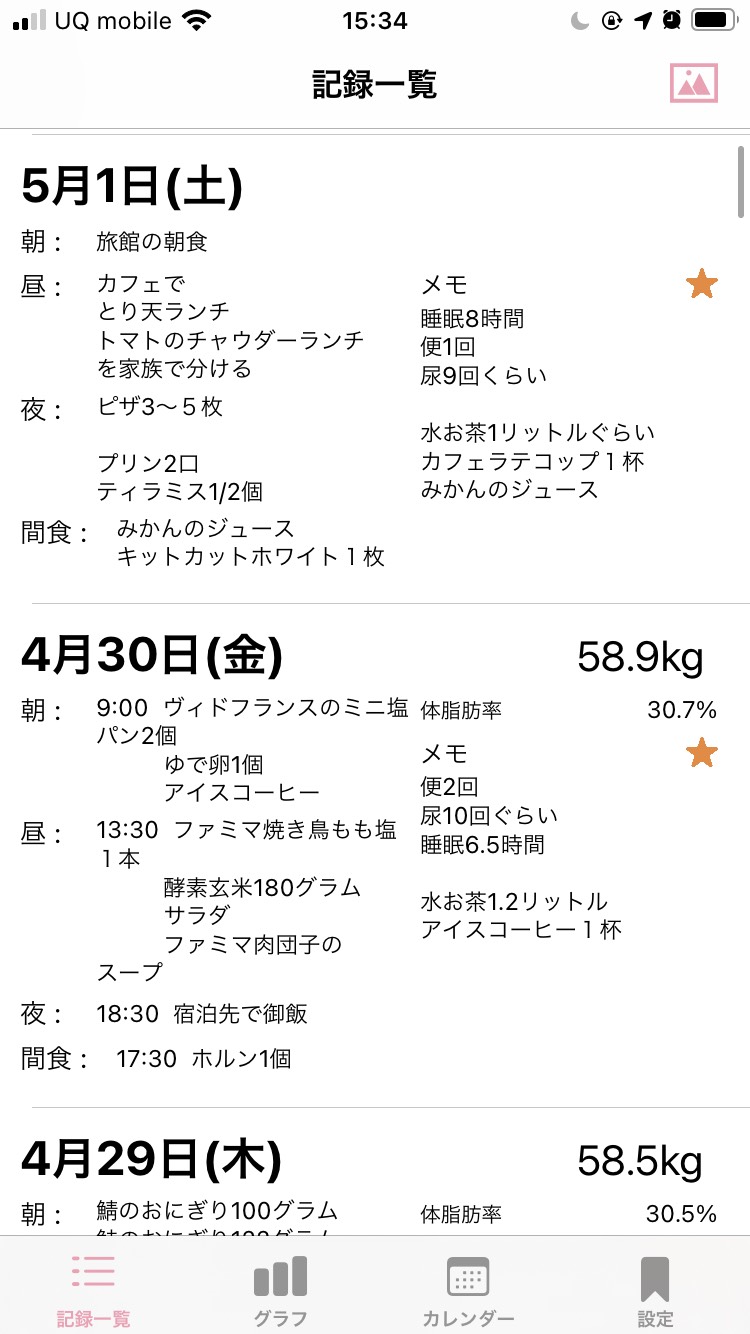Open the 4月29日(木) record
The width and height of the screenshot is (750, 1334).
tap(375, 1172)
